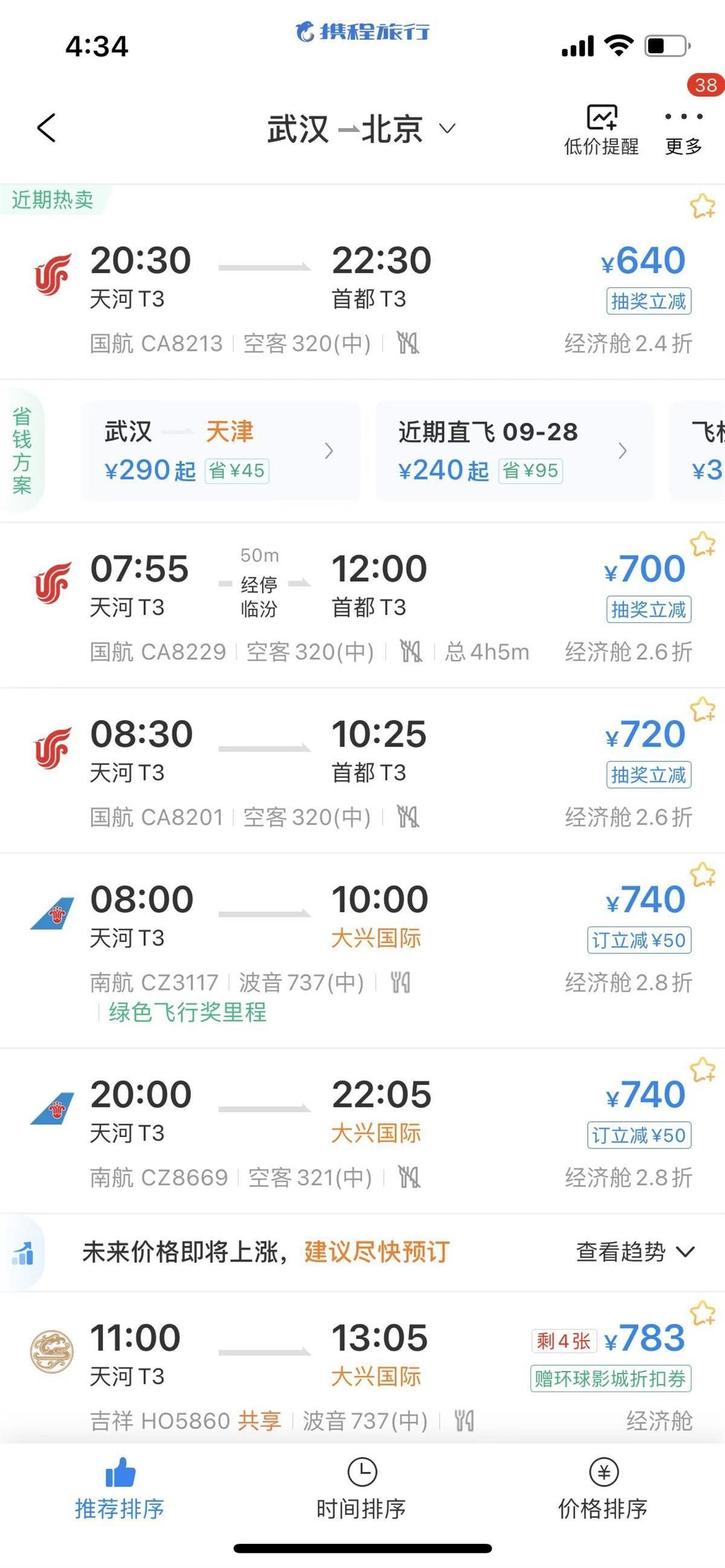Viewport: 725px width, 1568px height.
Task: Expand 查看趋势 price trend
Action: [x=635, y=1252]
